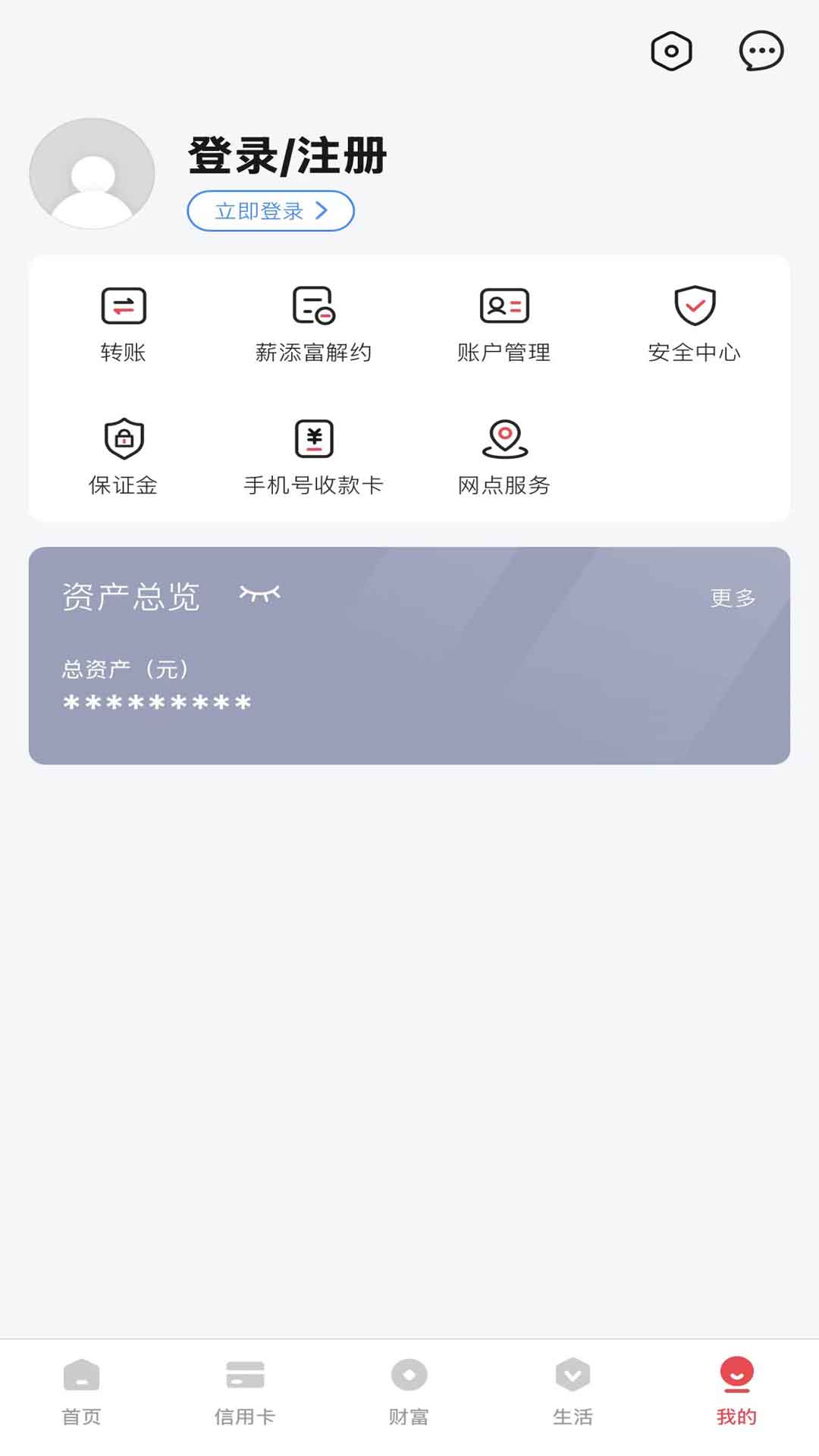Expand asset details using 更多 link
The image size is (819, 1456).
coord(733,598)
